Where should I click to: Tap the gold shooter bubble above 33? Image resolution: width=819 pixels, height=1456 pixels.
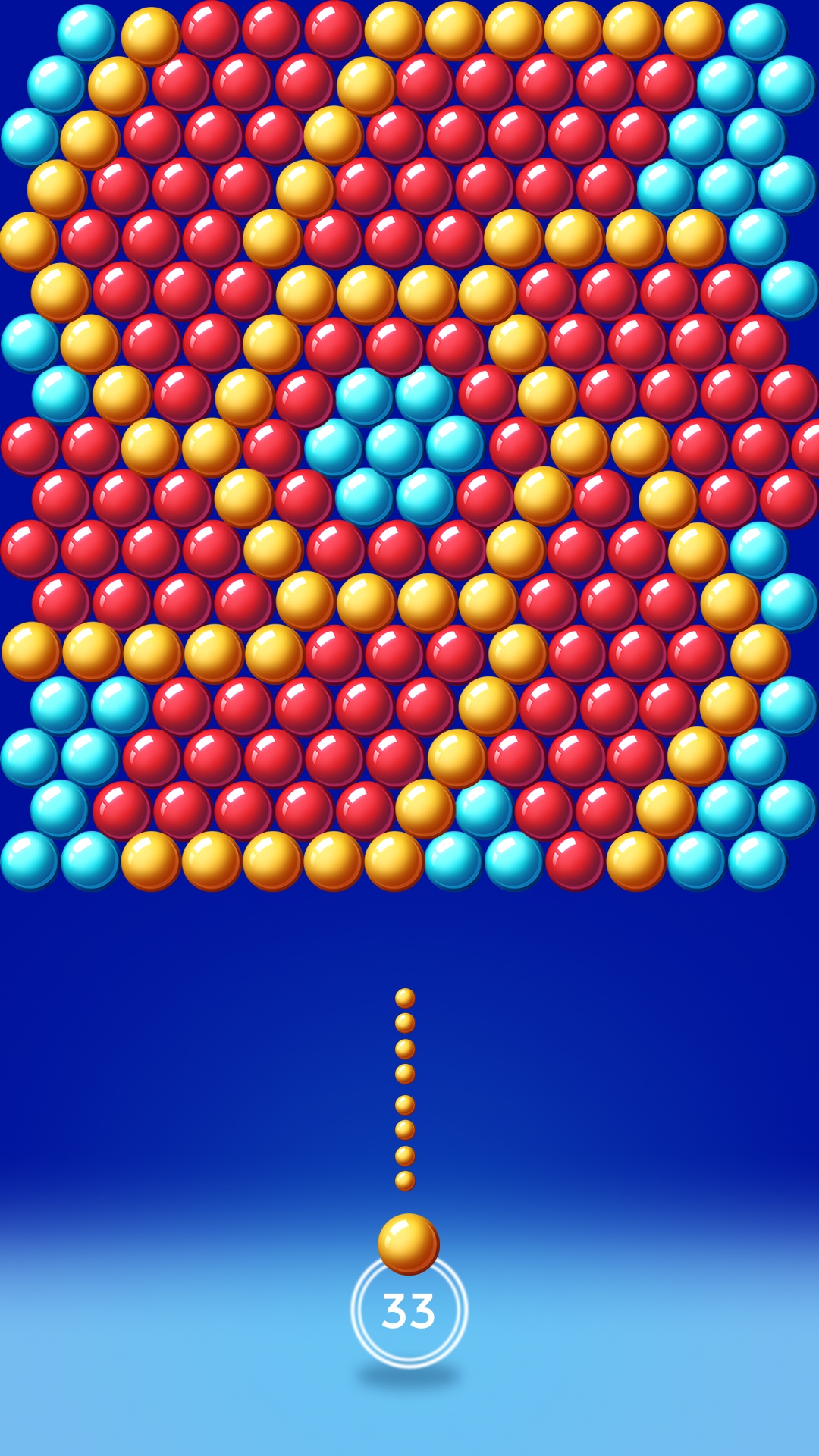point(408,1244)
